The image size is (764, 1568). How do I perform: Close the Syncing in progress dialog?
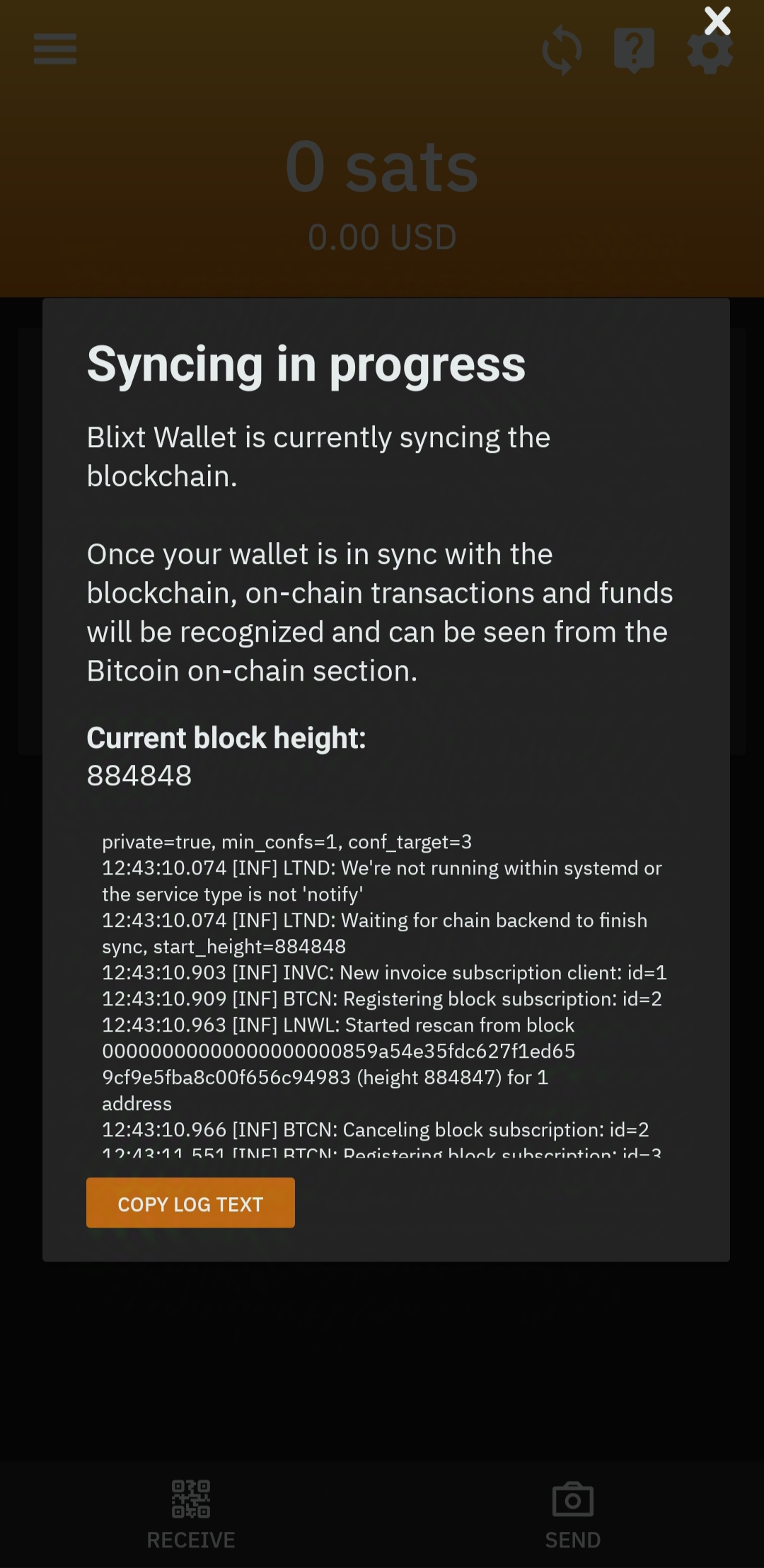(717, 21)
